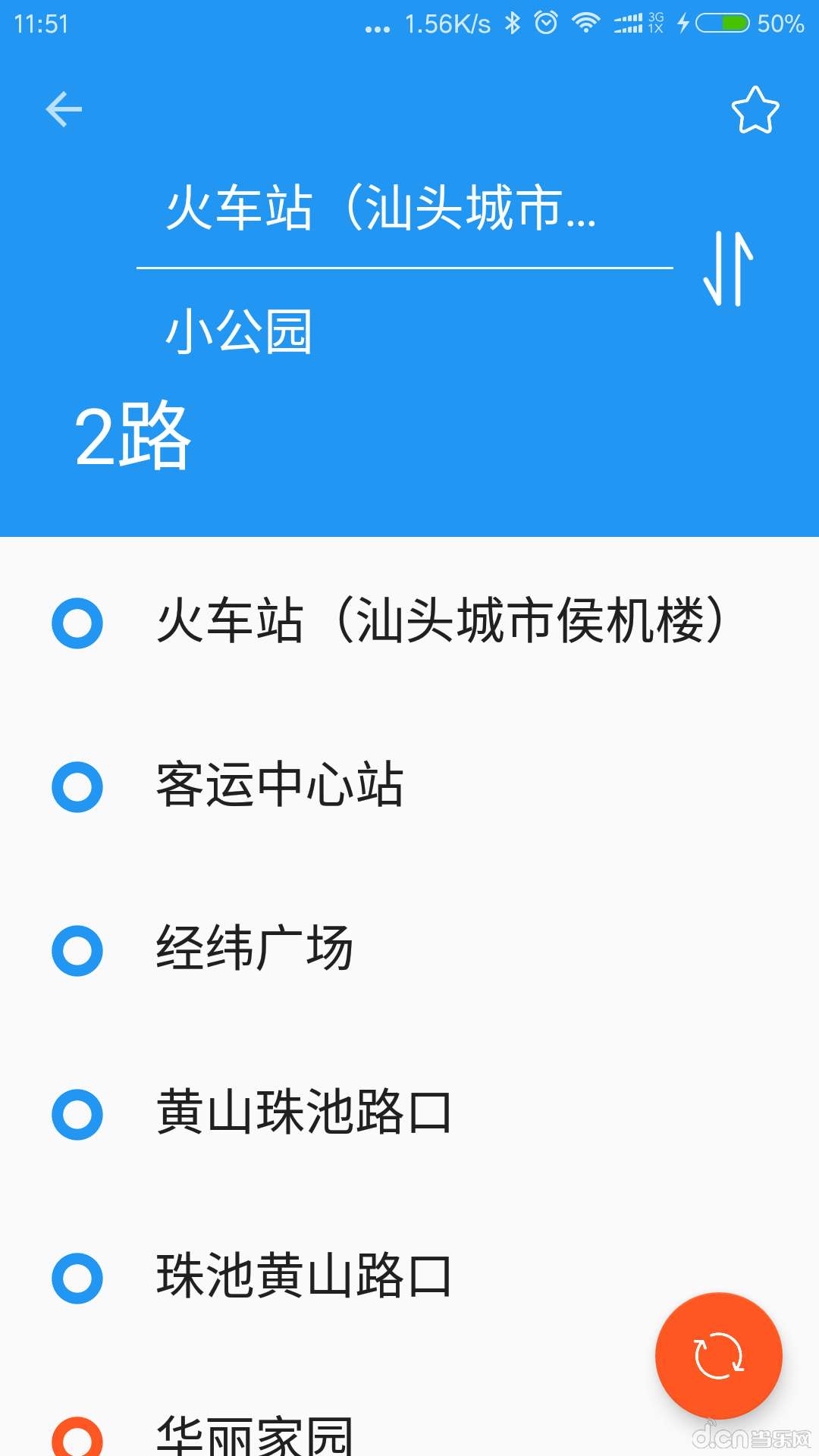The height and width of the screenshot is (1456, 819).
Task: Tap the 黄山珠池路口 station marker circle
Action: point(78,1113)
